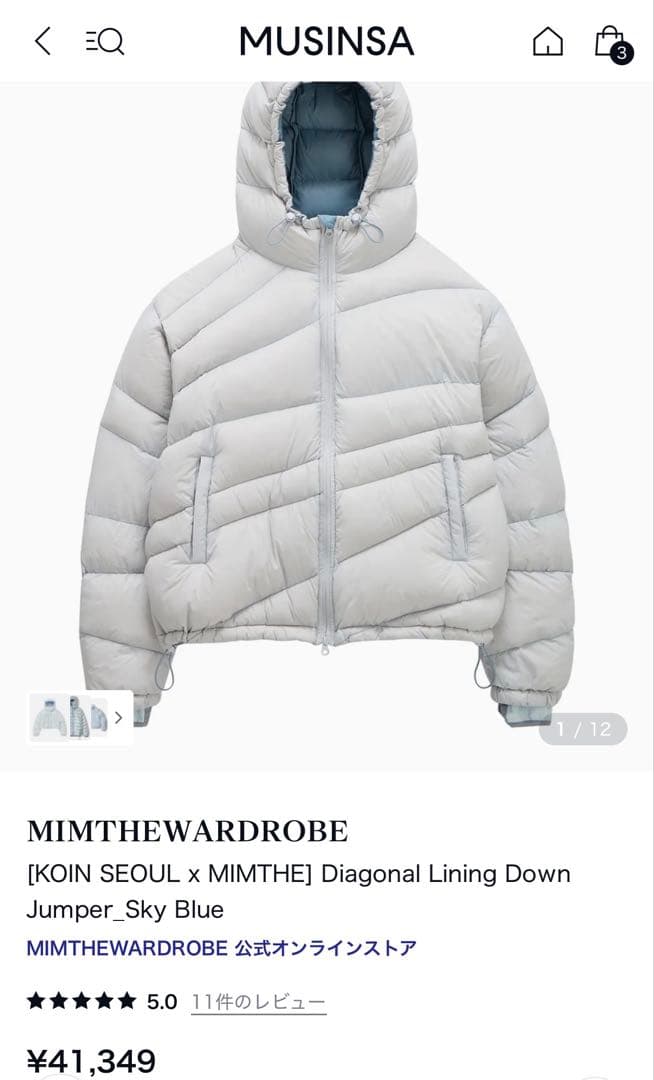Open the shopping bag with 3 items

click(x=609, y=42)
